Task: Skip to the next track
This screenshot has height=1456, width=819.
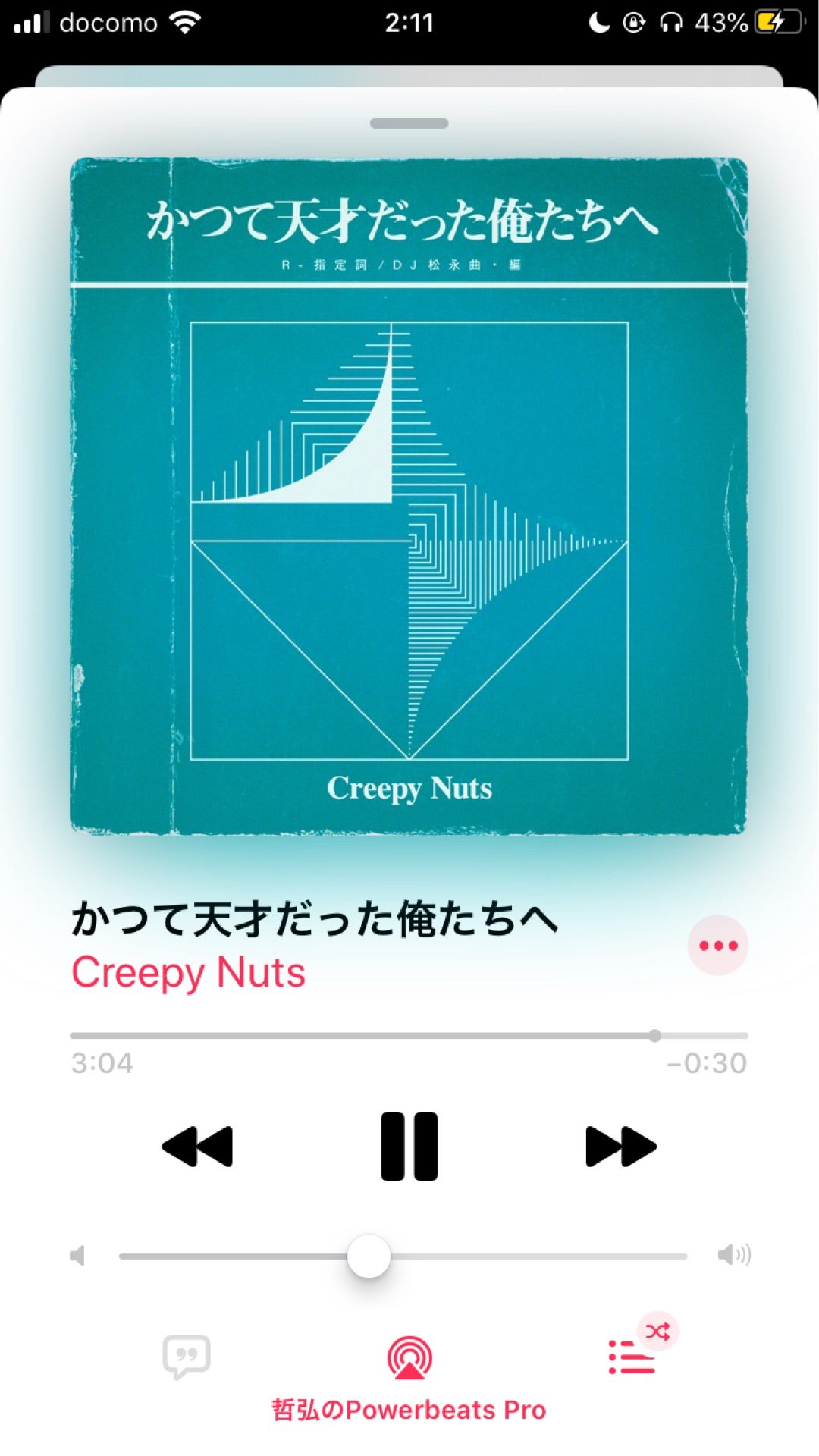Action: click(x=620, y=1146)
